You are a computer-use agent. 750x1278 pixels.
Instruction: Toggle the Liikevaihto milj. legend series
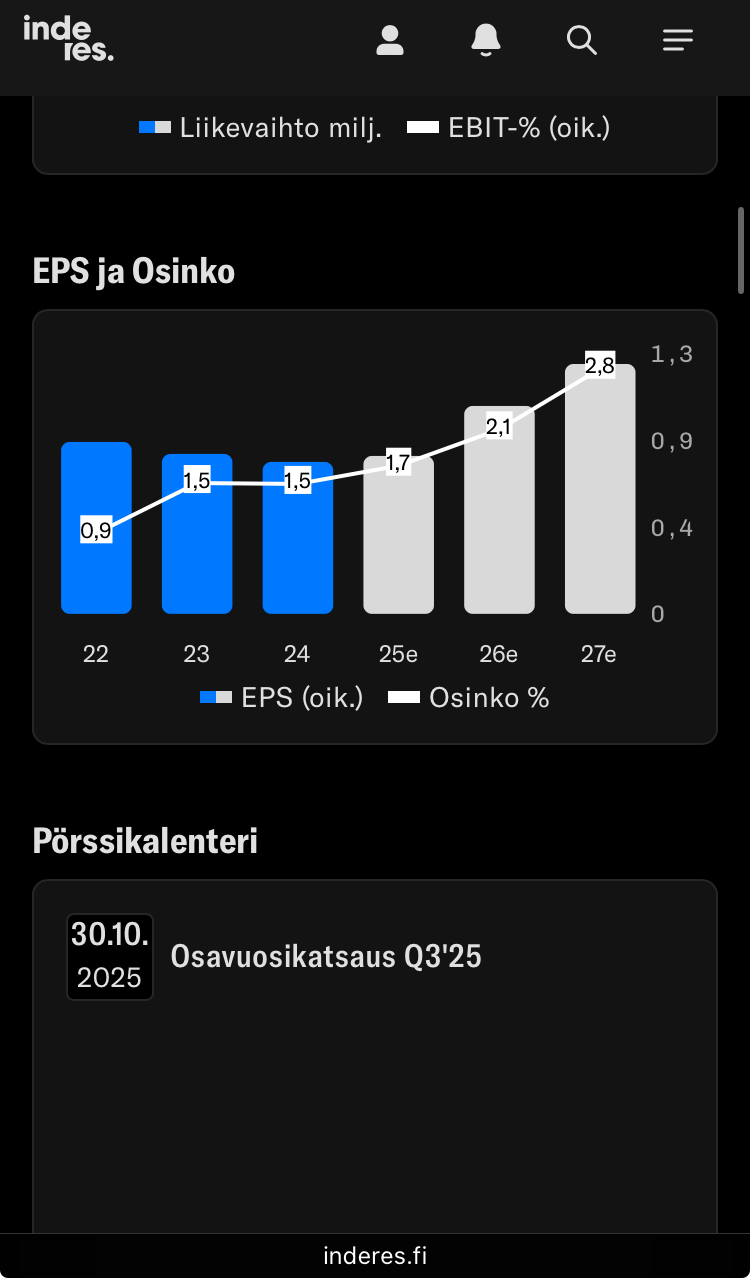(260, 128)
